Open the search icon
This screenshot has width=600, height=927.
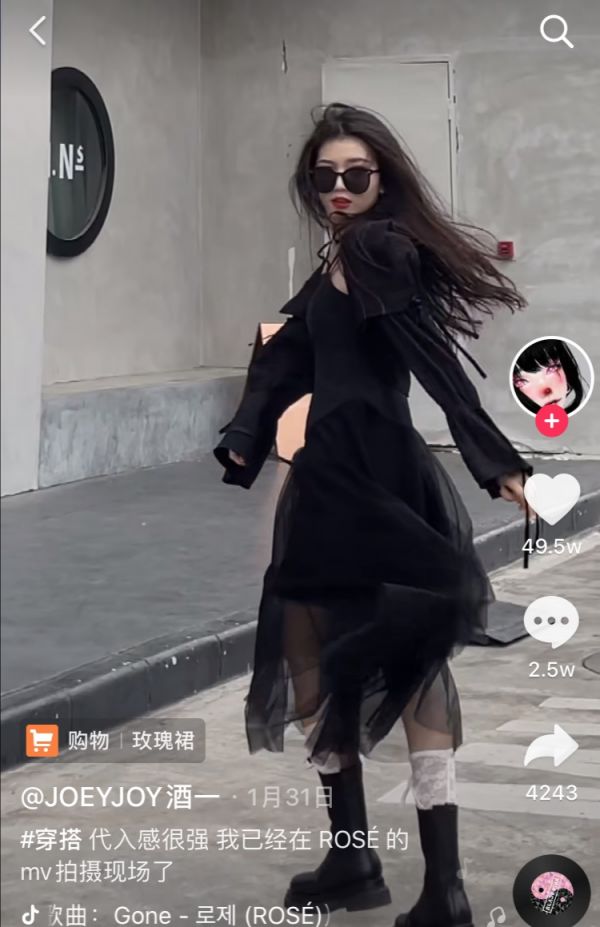coord(556,31)
